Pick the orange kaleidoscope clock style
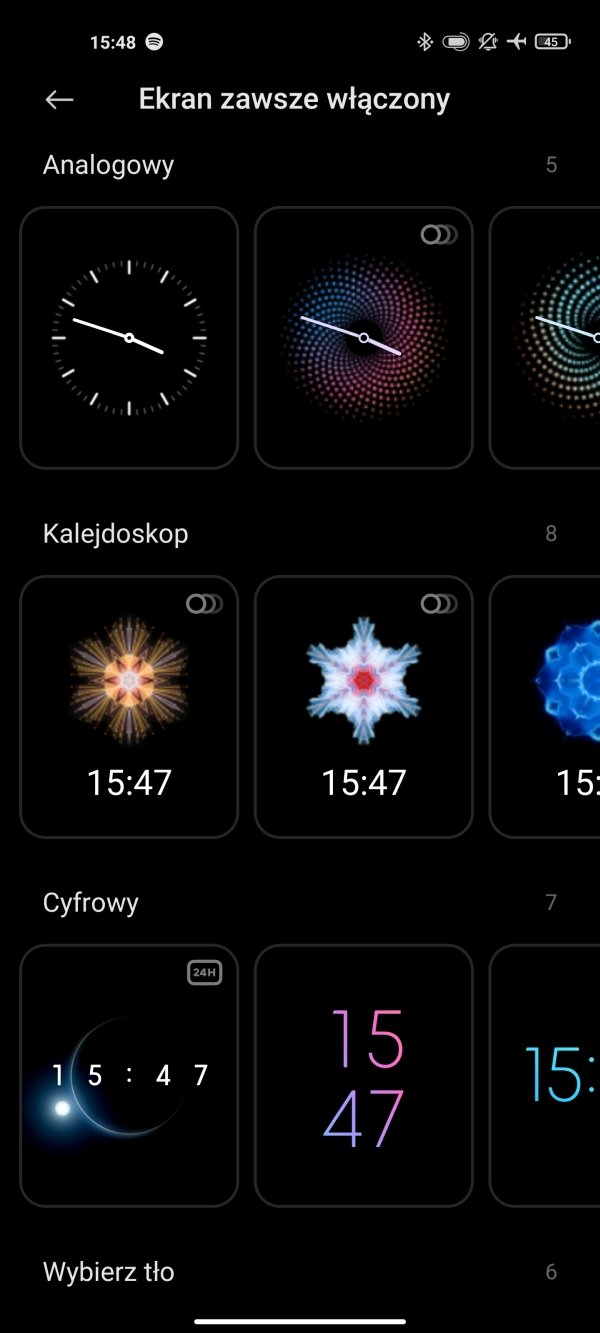The width and height of the screenshot is (600, 1333). (x=129, y=707)
